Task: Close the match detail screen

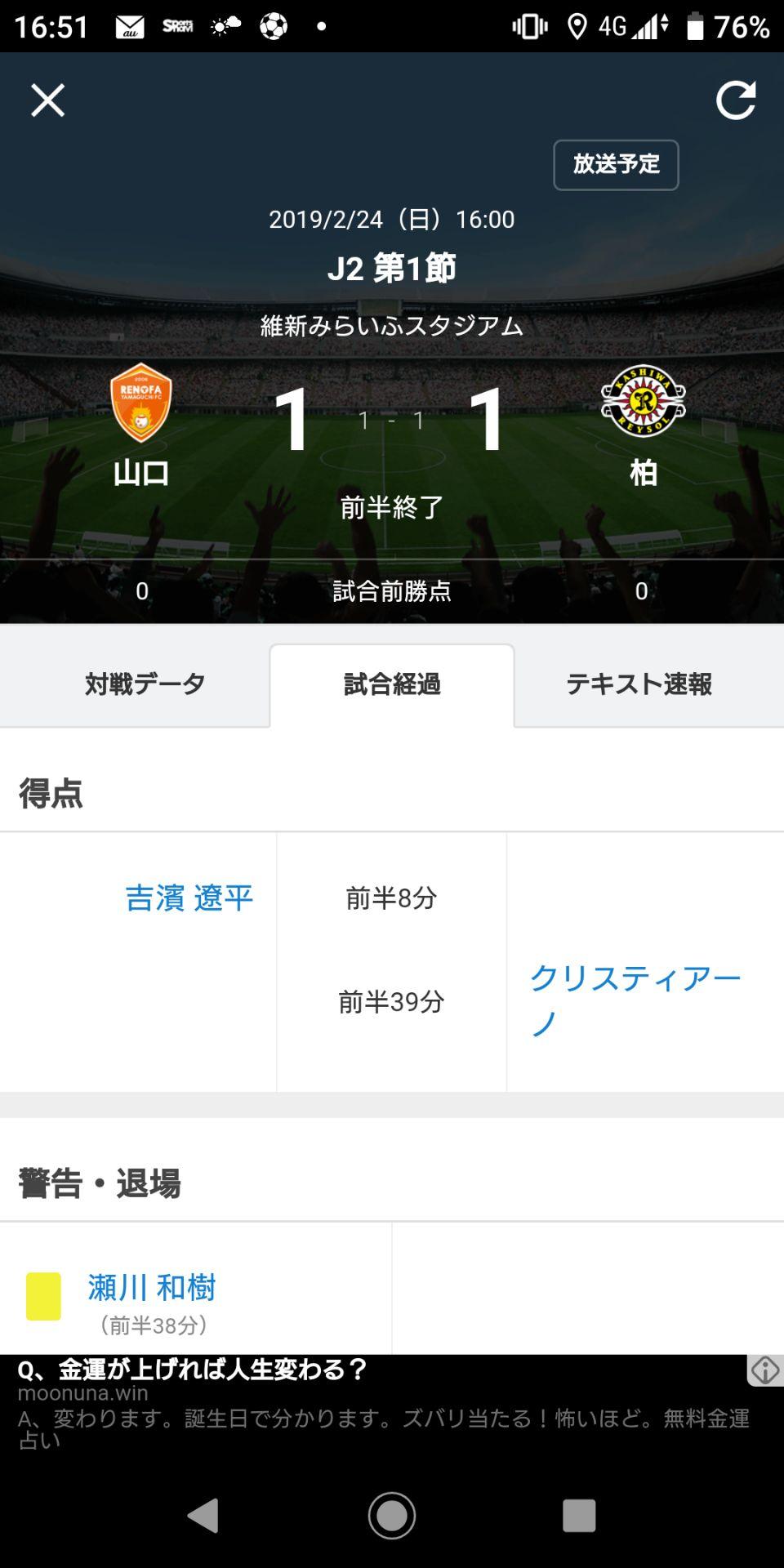Action: pyautogui.click(x=47, y=100)
